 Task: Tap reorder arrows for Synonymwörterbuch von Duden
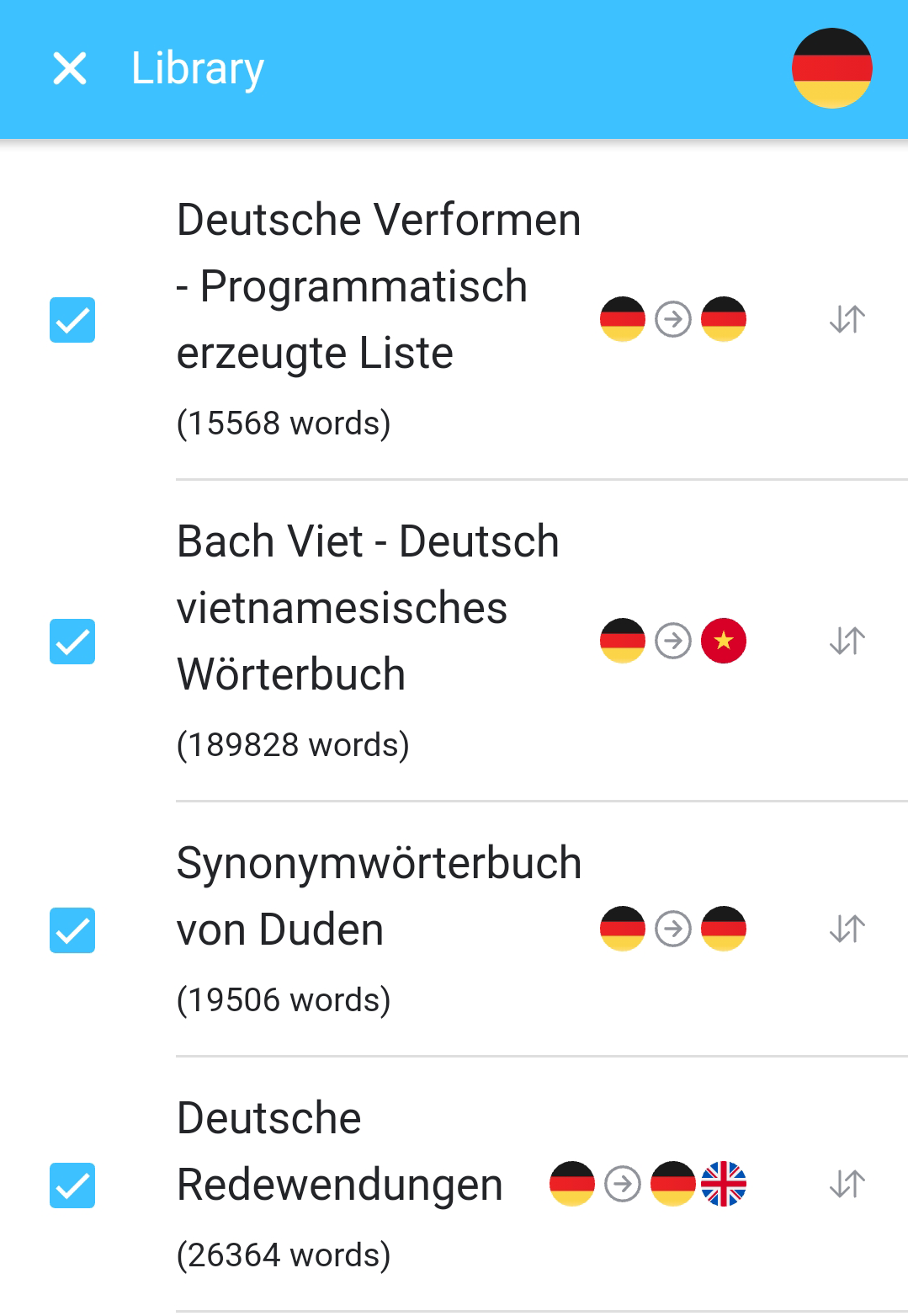pyautogui.click(x=847, y=930)
